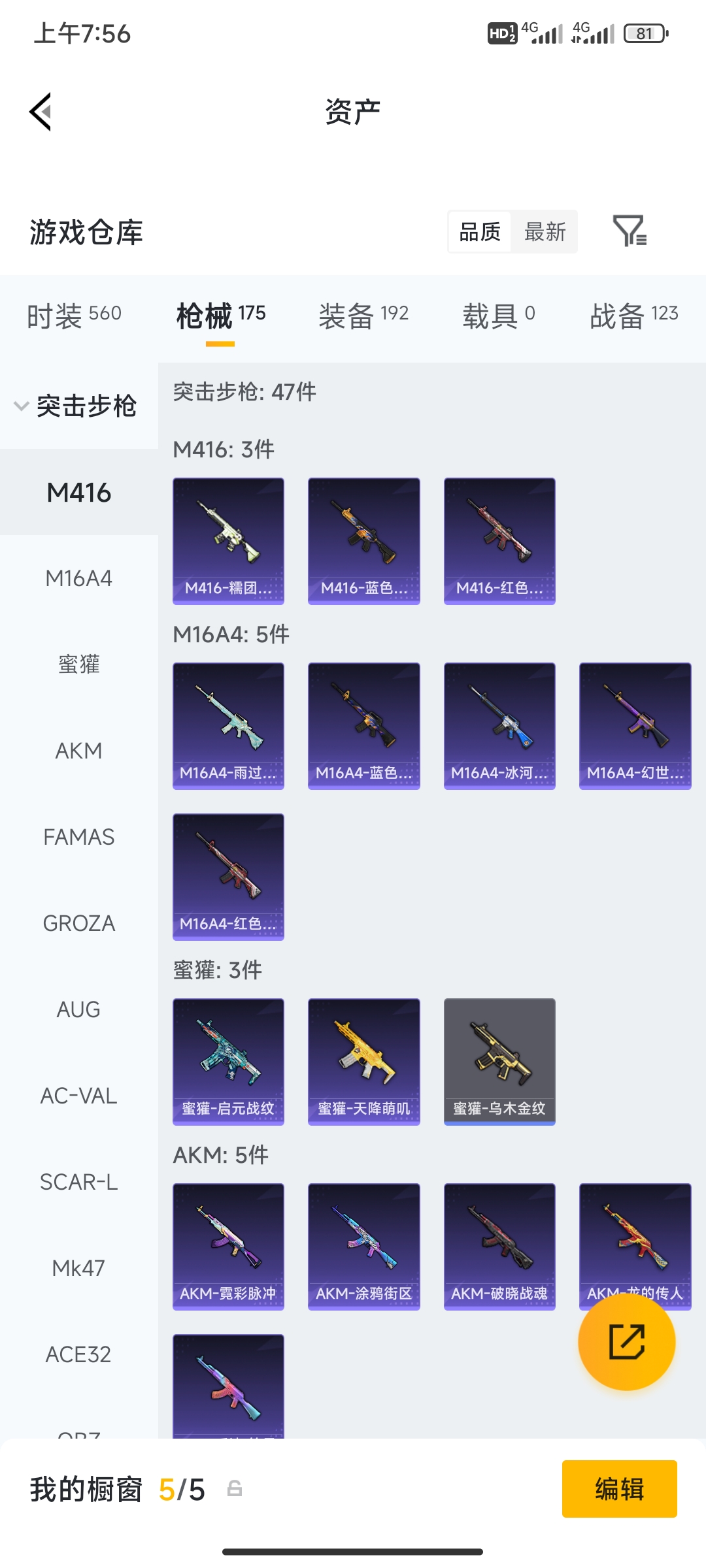
Task: Open the M416-糯团 weapon skin
Action: [228, 541]
